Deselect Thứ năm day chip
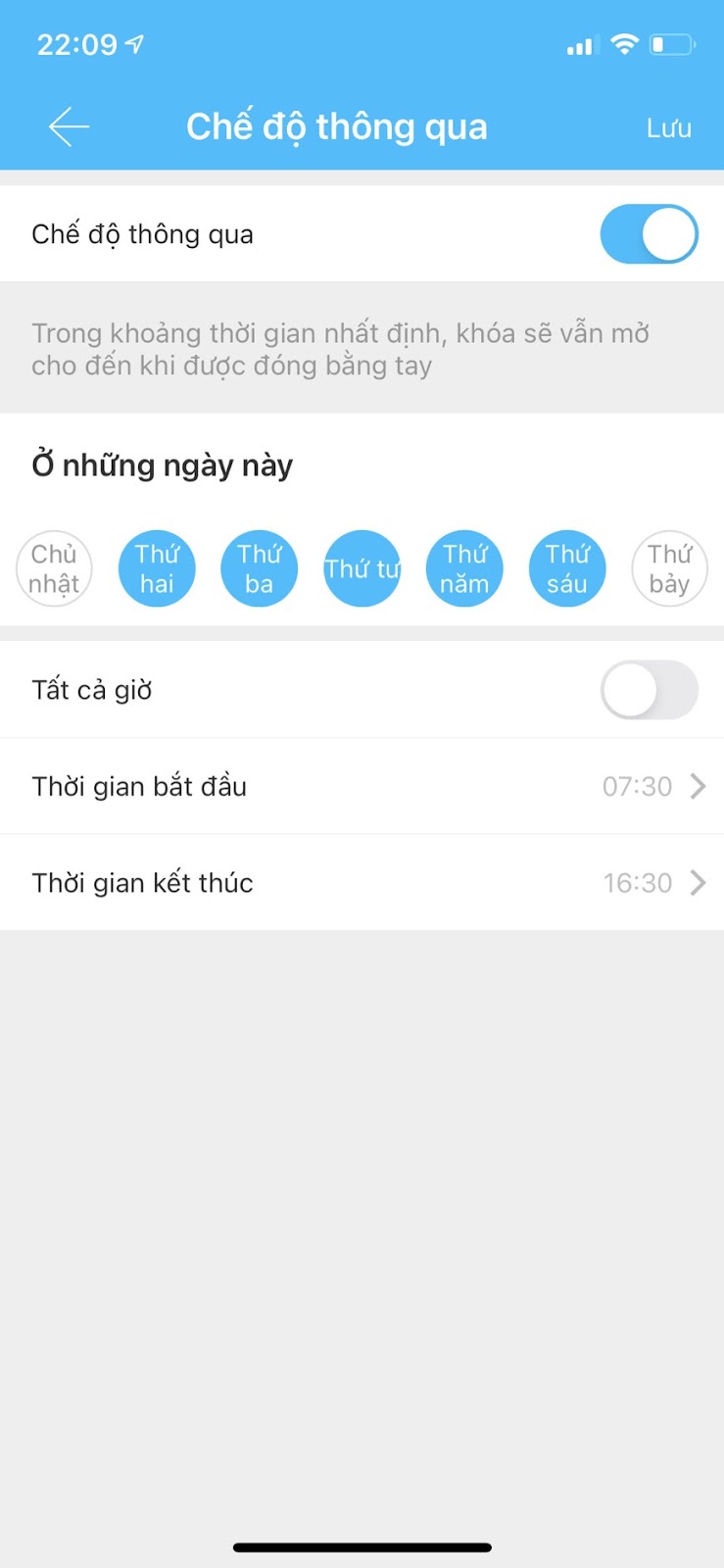This screenshot has width=724, height=1568. tap(464, 569)
